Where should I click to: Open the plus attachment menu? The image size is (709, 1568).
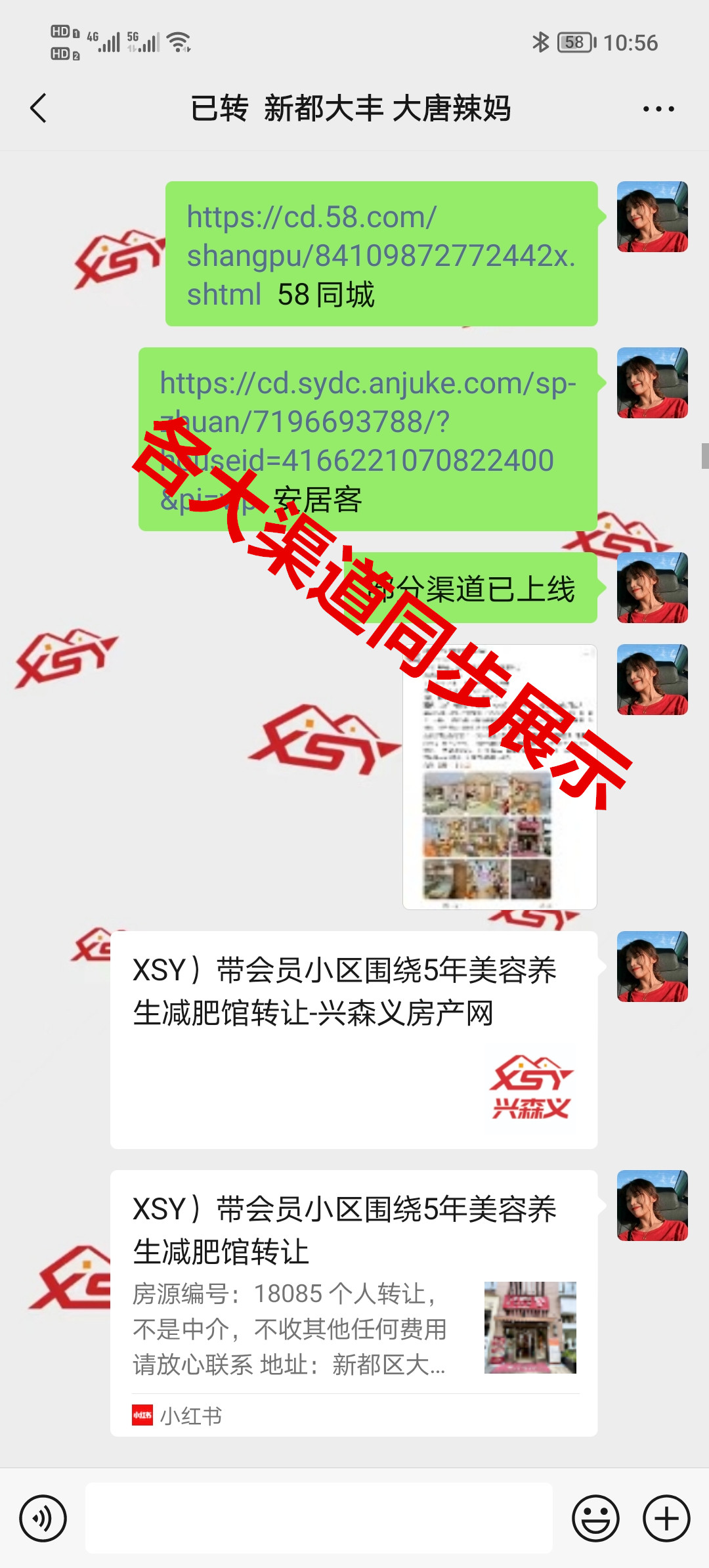666,1518
